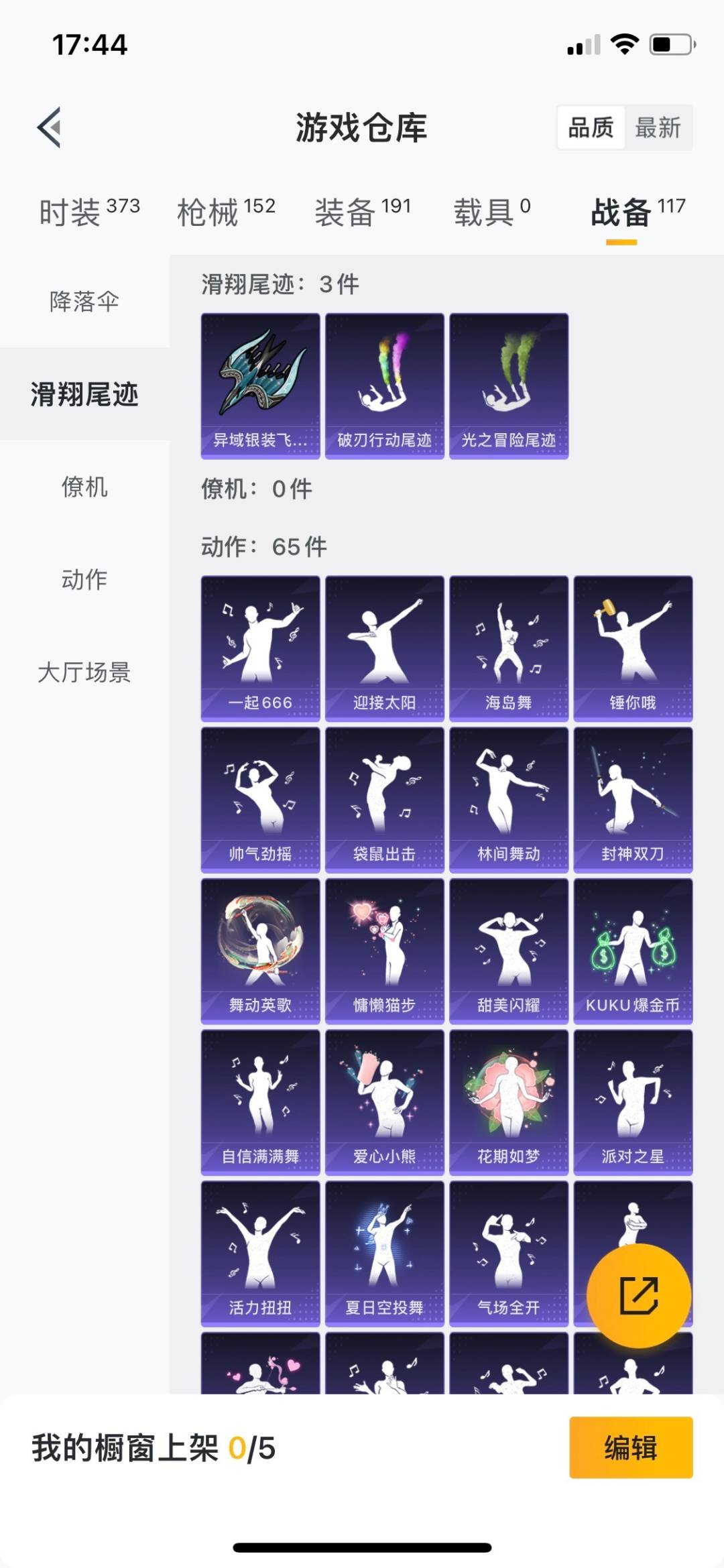Switch to the 时装 tab
This screenshot has width=724, height=1568.
pos(89,211)
